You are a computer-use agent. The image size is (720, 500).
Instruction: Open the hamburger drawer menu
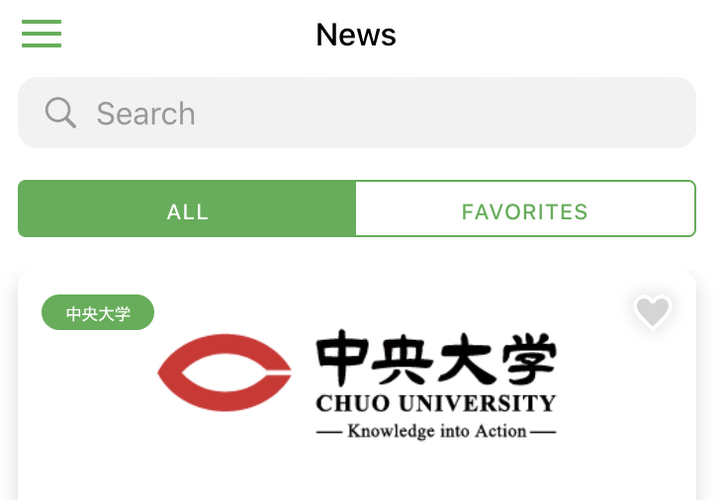coord(42,34)
